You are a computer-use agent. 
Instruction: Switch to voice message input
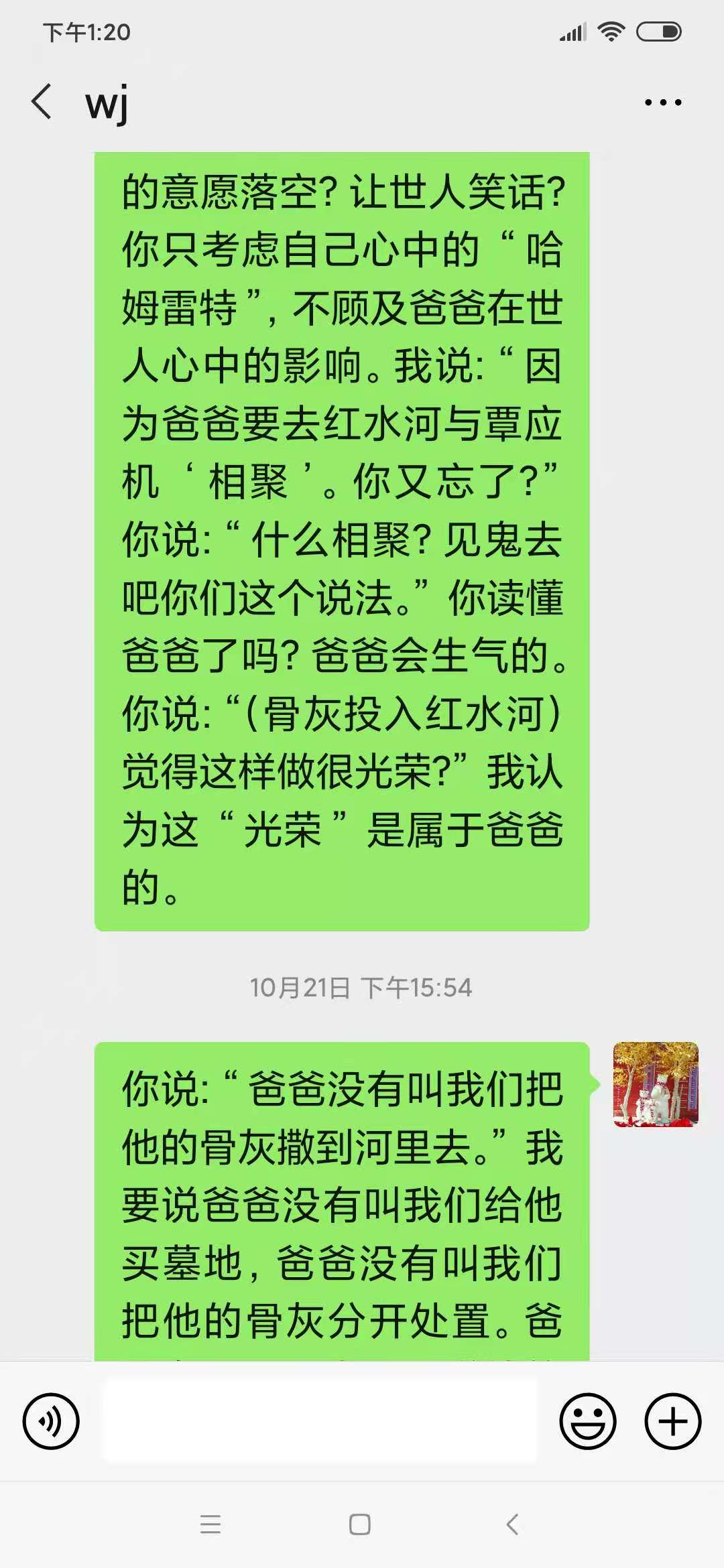[51, 1421]
